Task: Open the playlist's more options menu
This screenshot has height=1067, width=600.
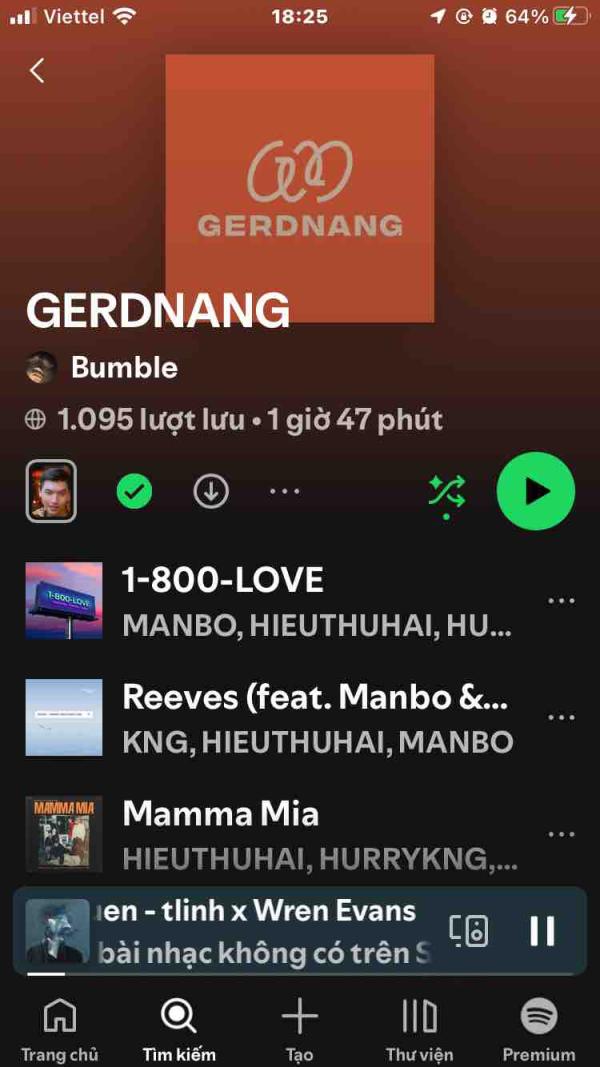Action: click(x=285, y=491)
